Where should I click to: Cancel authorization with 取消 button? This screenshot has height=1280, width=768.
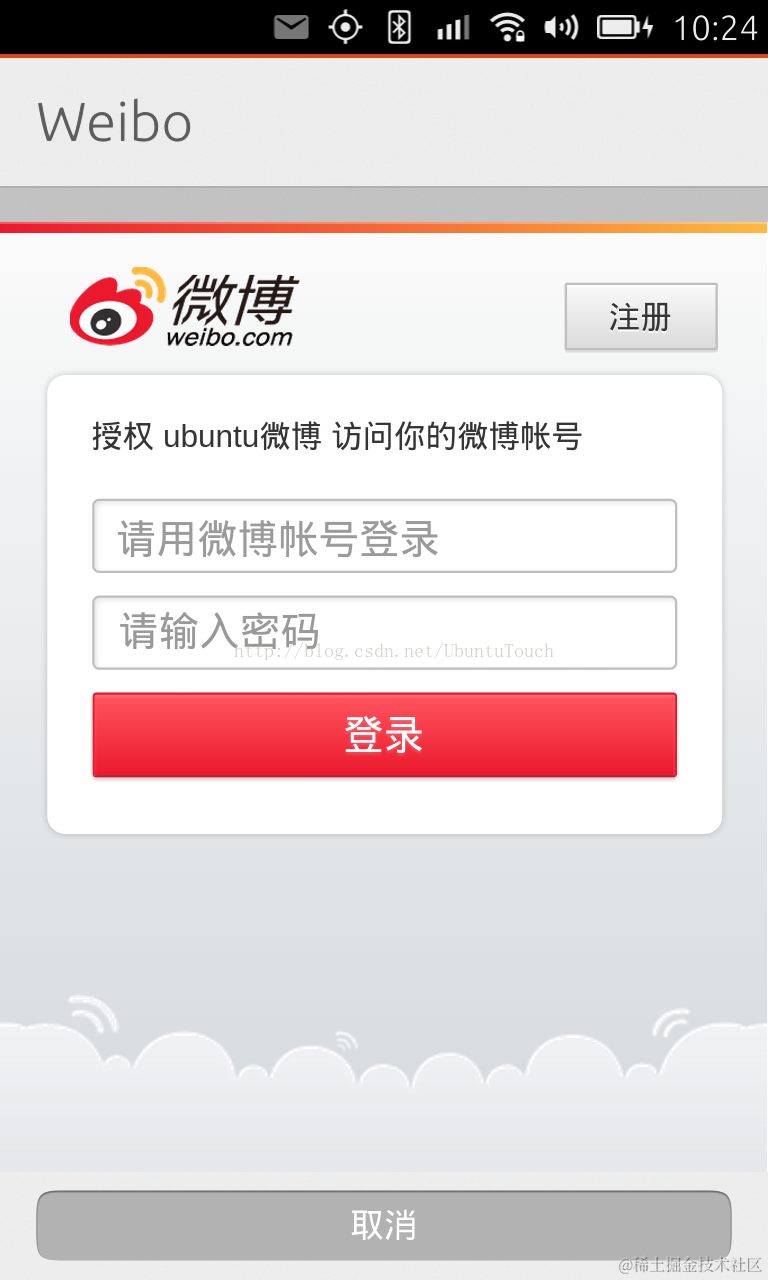pyautogui.click(x=384, y=1225)
